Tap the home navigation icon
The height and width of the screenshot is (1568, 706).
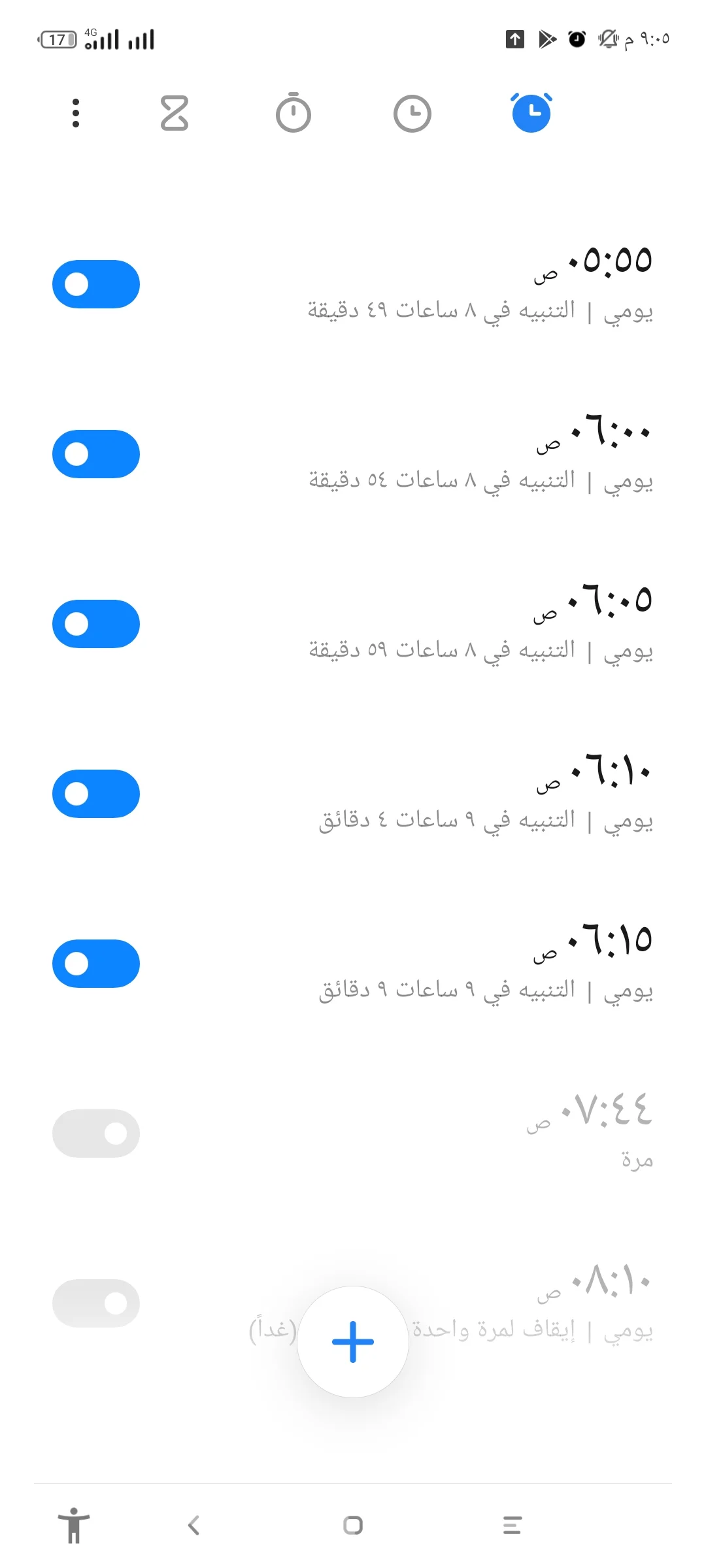pyautogui.click(x=352, y=1526)
